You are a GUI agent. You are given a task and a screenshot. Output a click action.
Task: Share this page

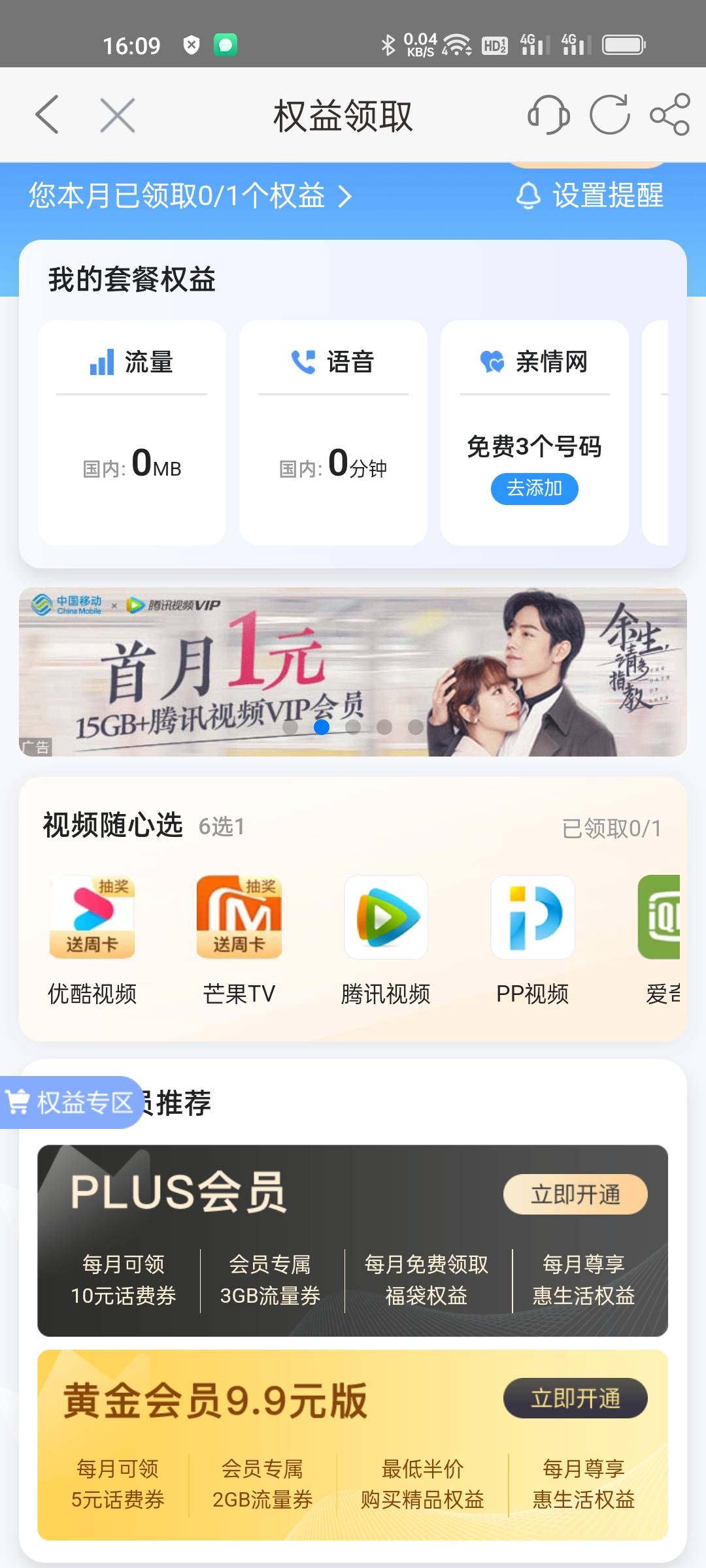(x=669, y=115)
